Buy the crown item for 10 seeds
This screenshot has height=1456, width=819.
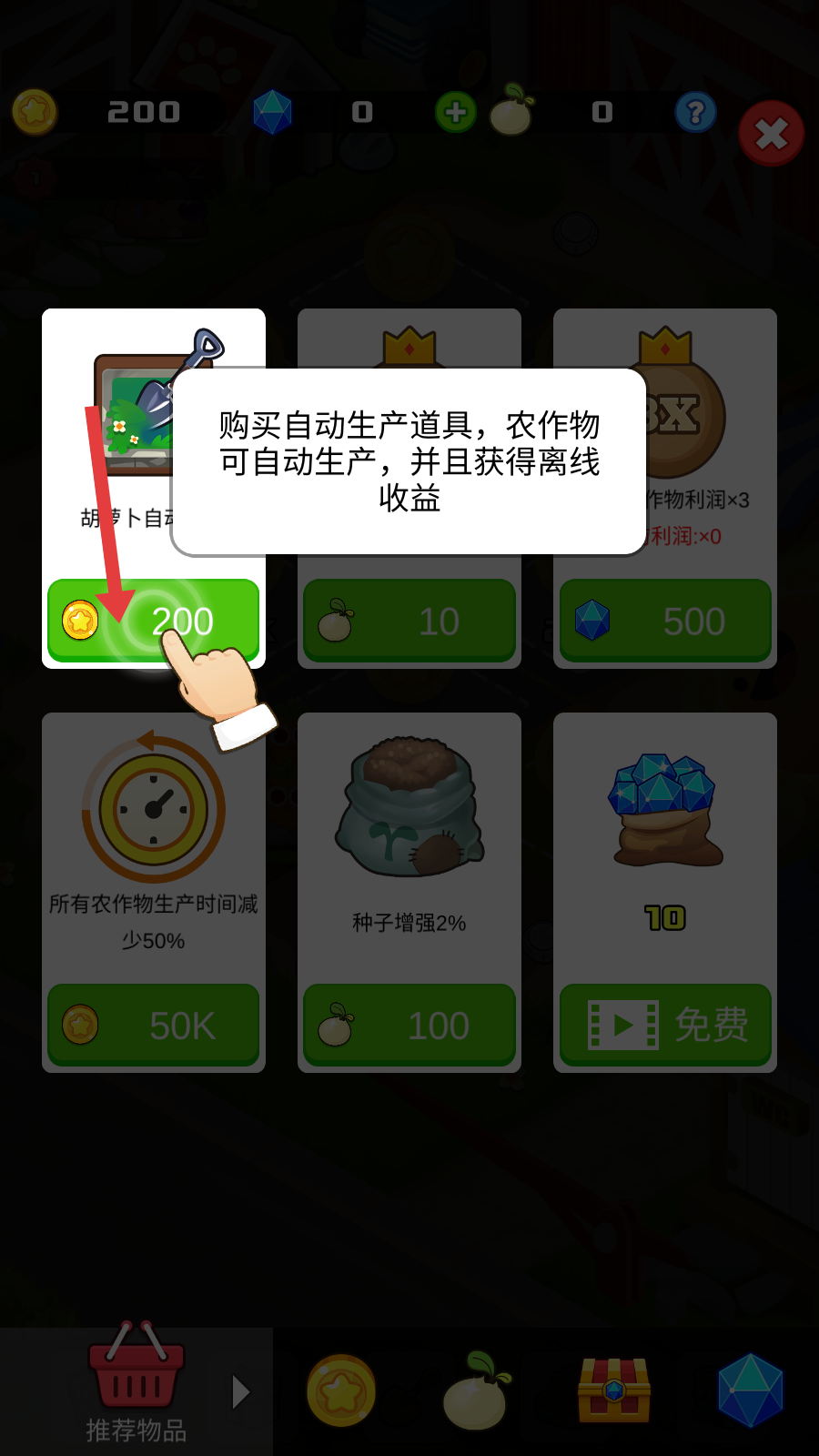coord(409,621)
